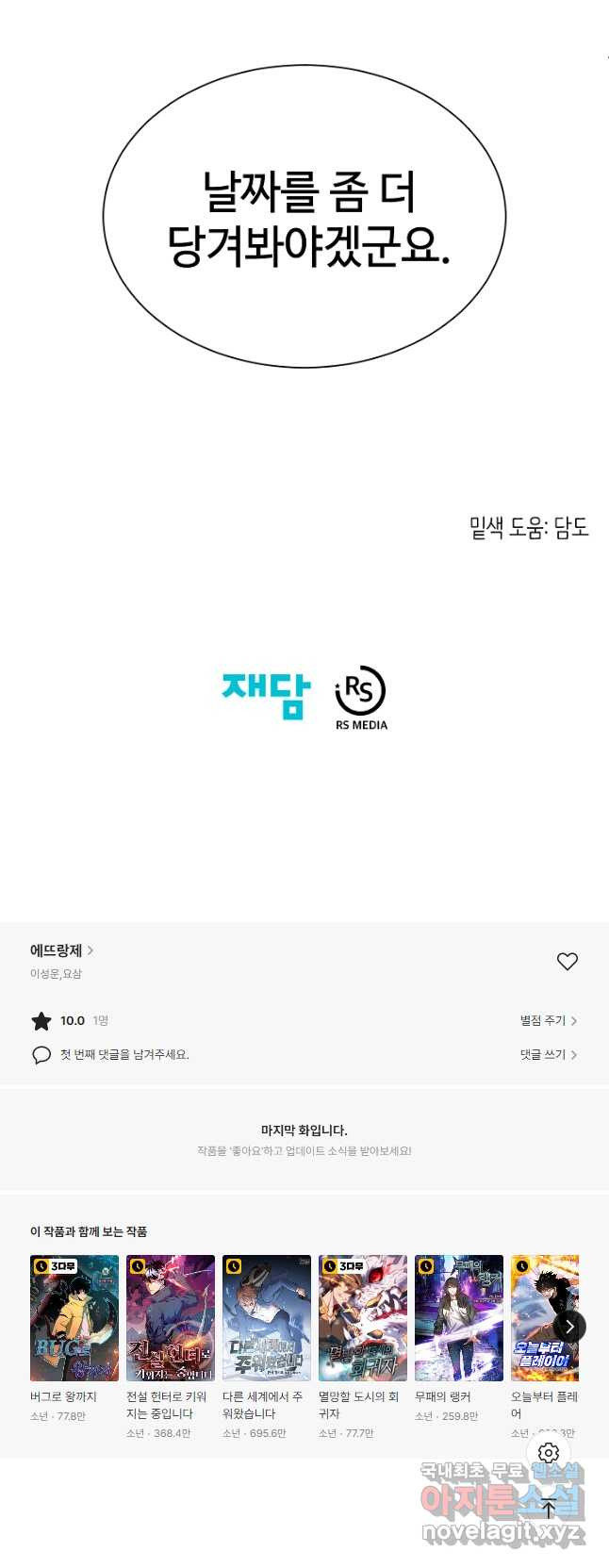Screen dimensions: 609x1568
Task: Show next recommended works with the arrow
Action: [569, 1327]
